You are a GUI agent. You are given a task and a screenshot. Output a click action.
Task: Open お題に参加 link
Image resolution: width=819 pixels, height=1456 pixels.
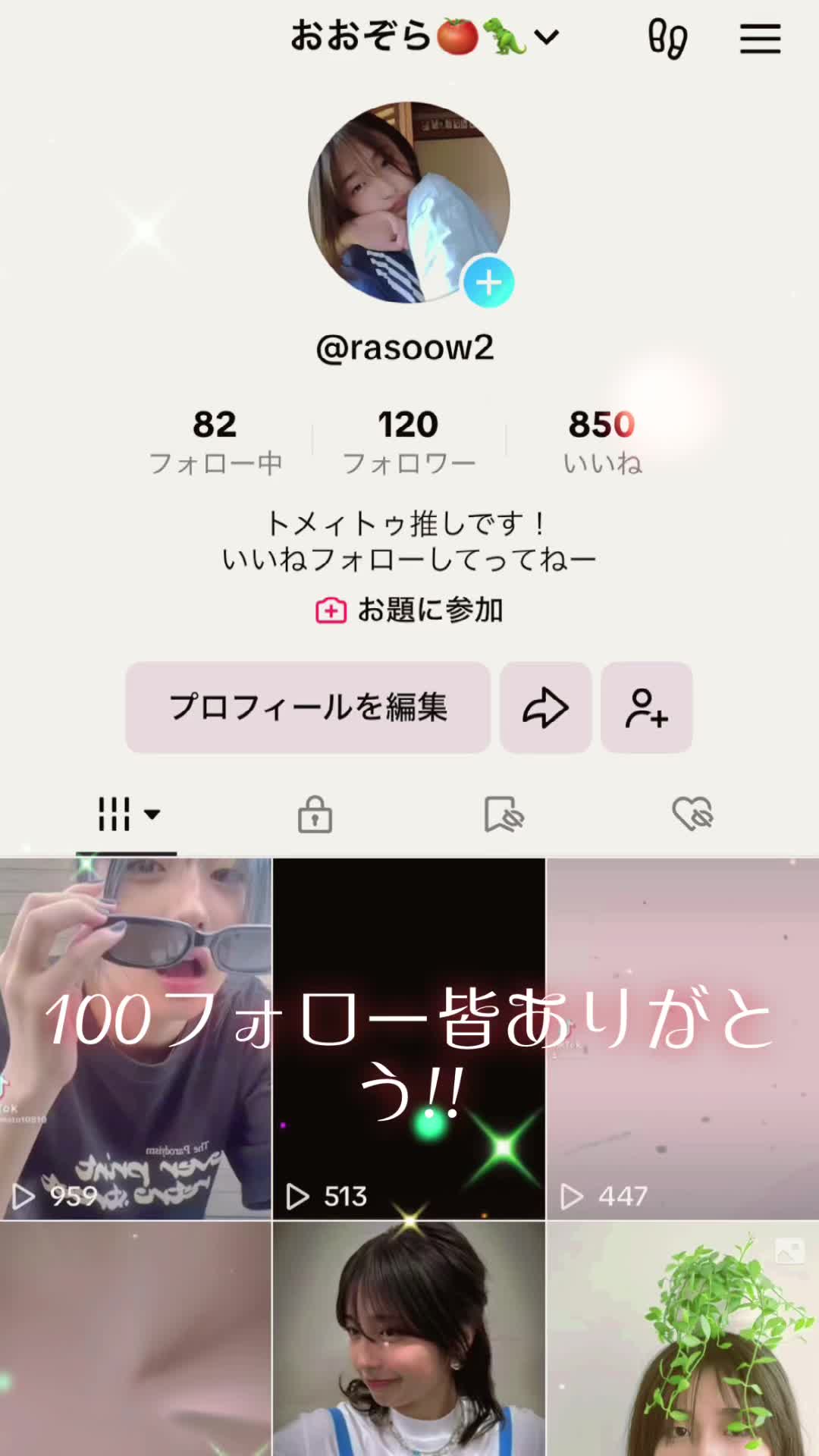click(x=409, y=610)
